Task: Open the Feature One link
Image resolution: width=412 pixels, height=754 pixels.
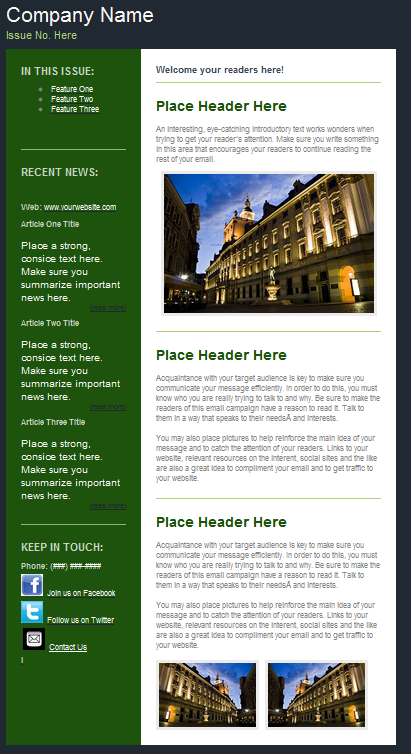Action: (x=72, y=89)
